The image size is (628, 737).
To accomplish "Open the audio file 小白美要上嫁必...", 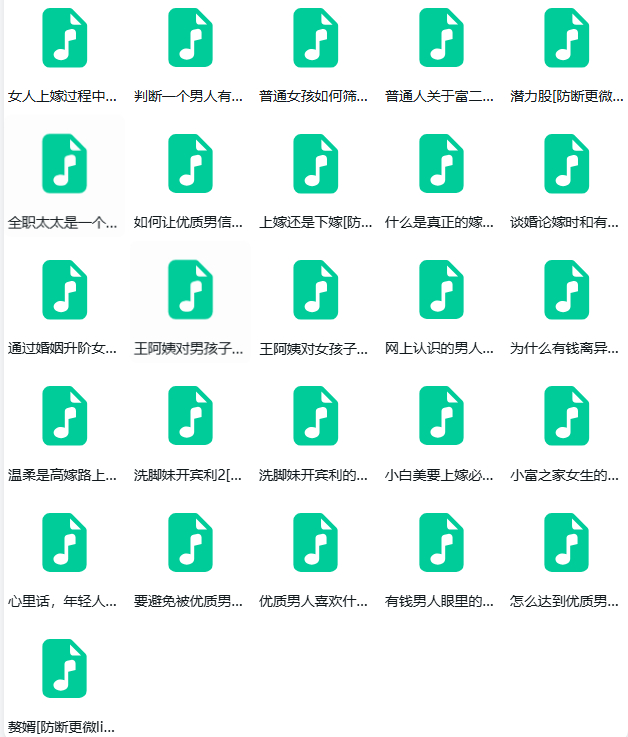I will (x=441, y=416).
